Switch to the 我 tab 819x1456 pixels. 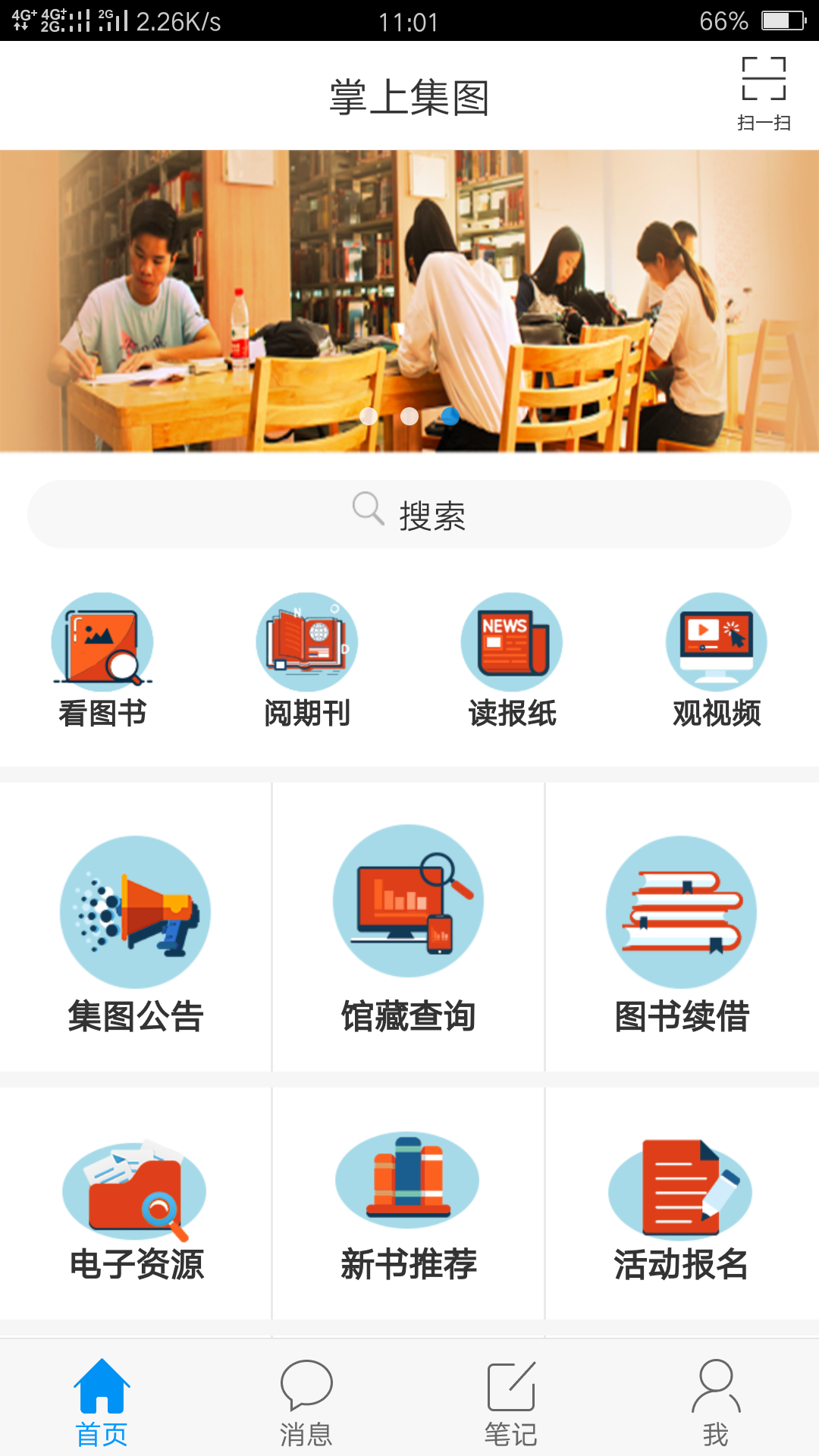pyautogui.click(x=716, y=1401)
